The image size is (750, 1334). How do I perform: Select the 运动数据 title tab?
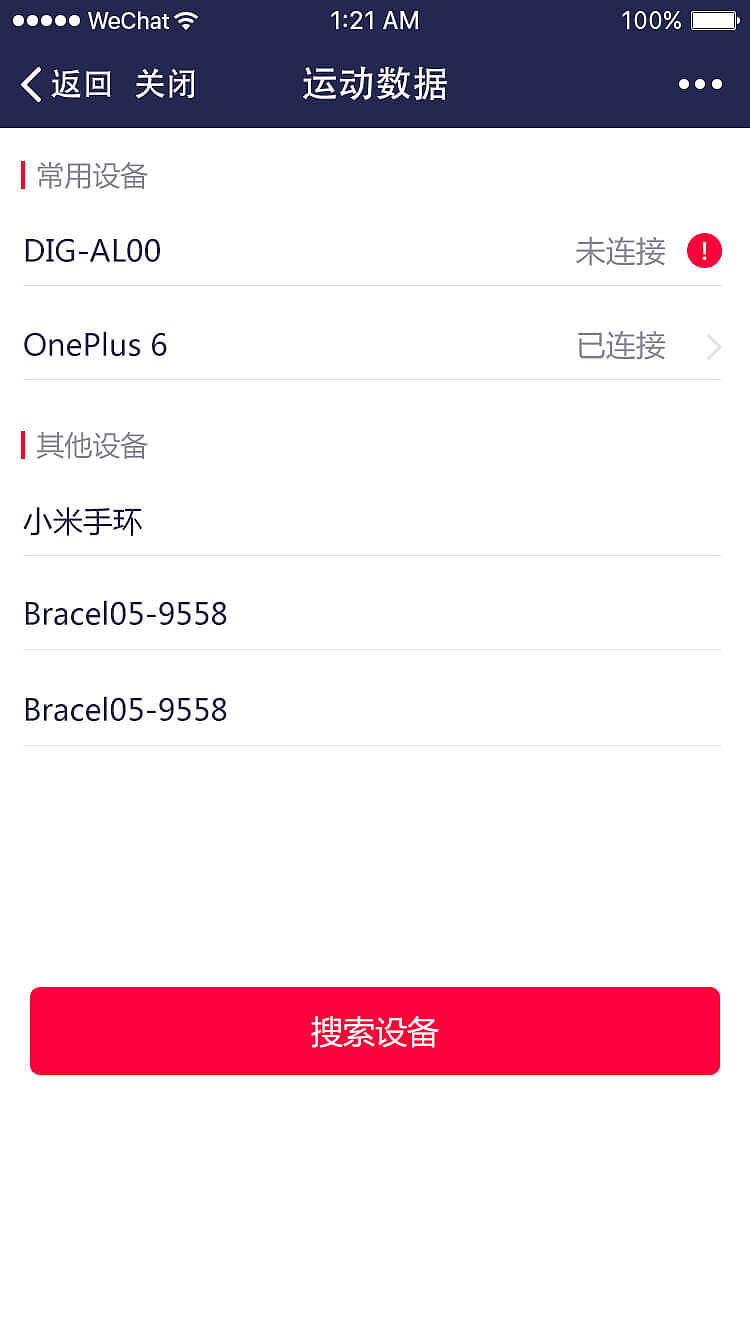click(x=375, y=84)
